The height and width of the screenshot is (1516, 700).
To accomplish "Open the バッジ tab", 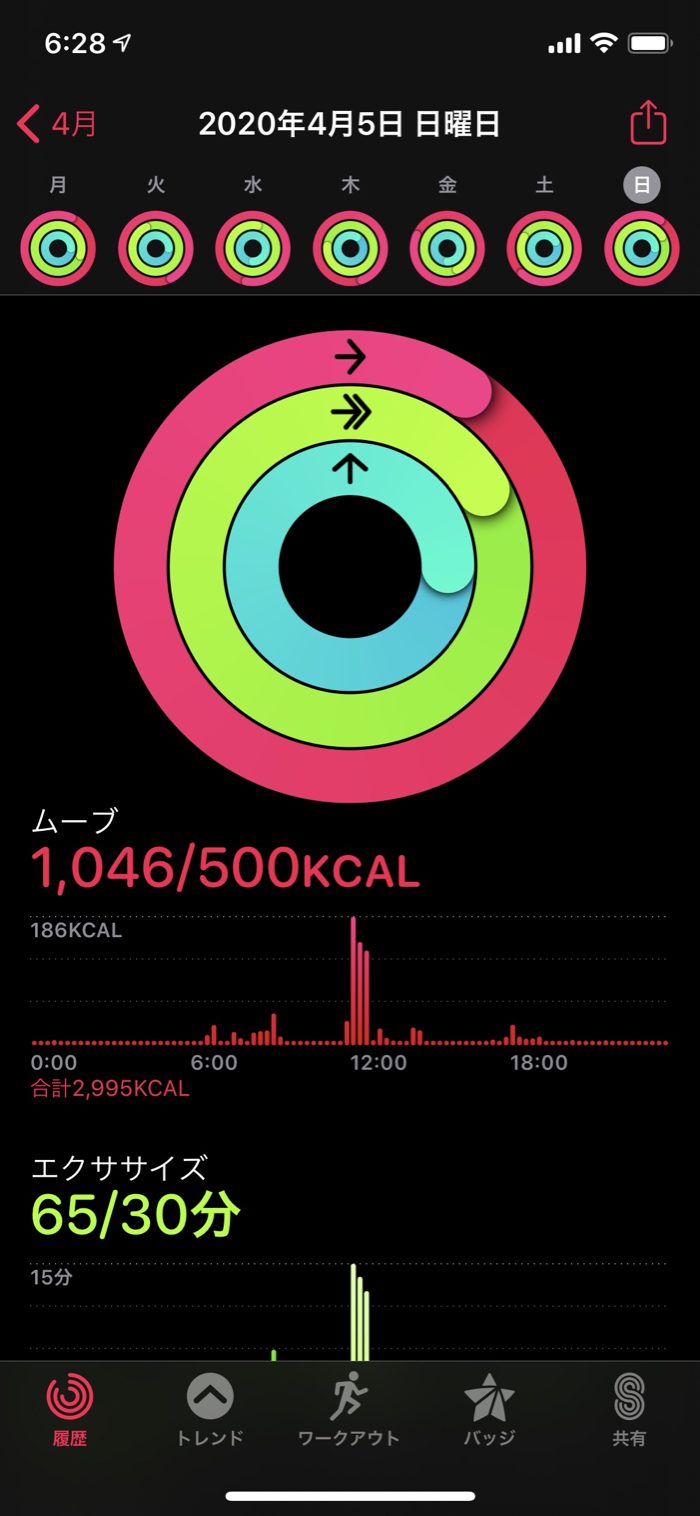I will point(489,1410).
